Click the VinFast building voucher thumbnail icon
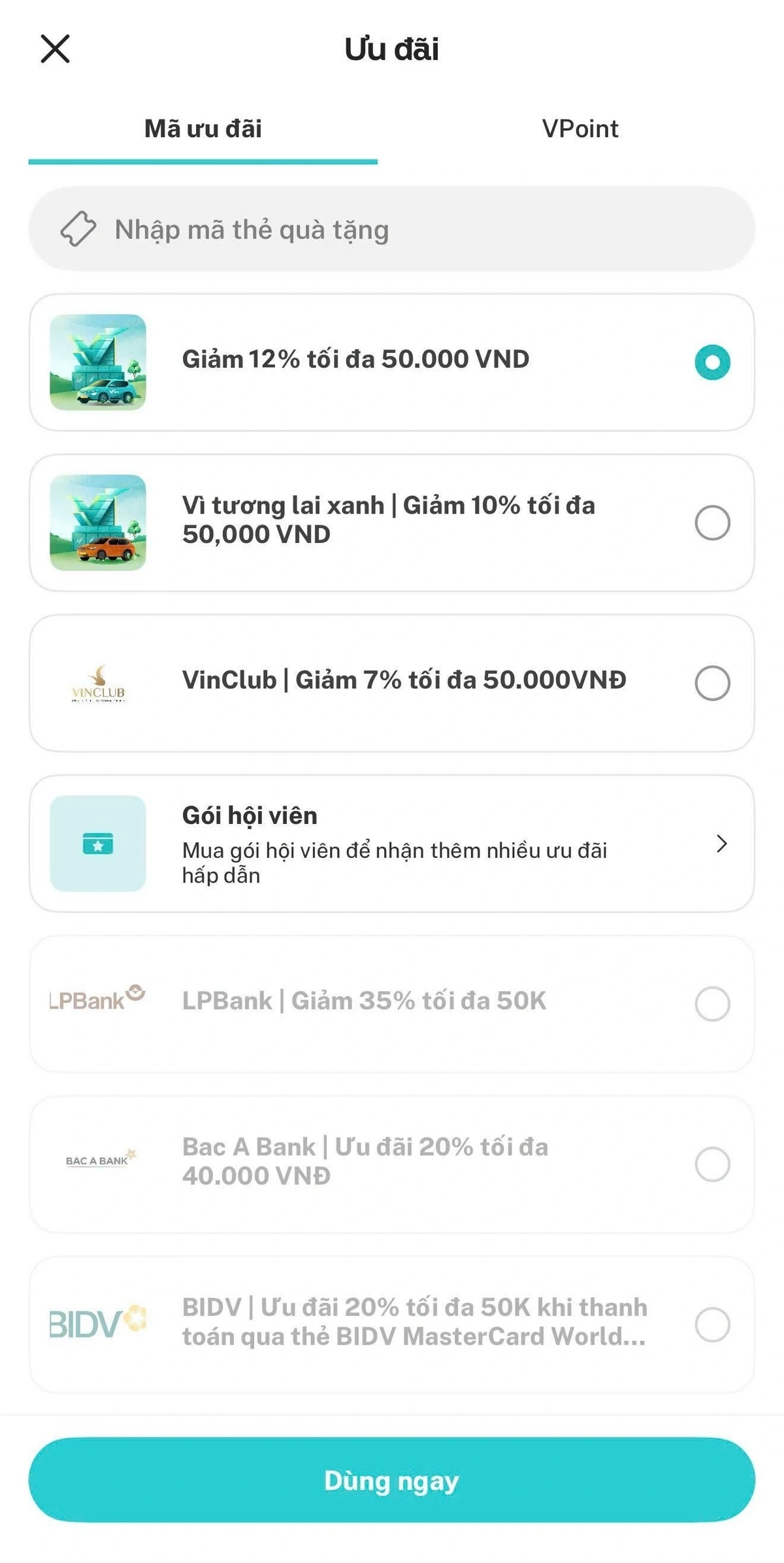The height and width of the screenshot is (1563, 784). coord(98,359)
